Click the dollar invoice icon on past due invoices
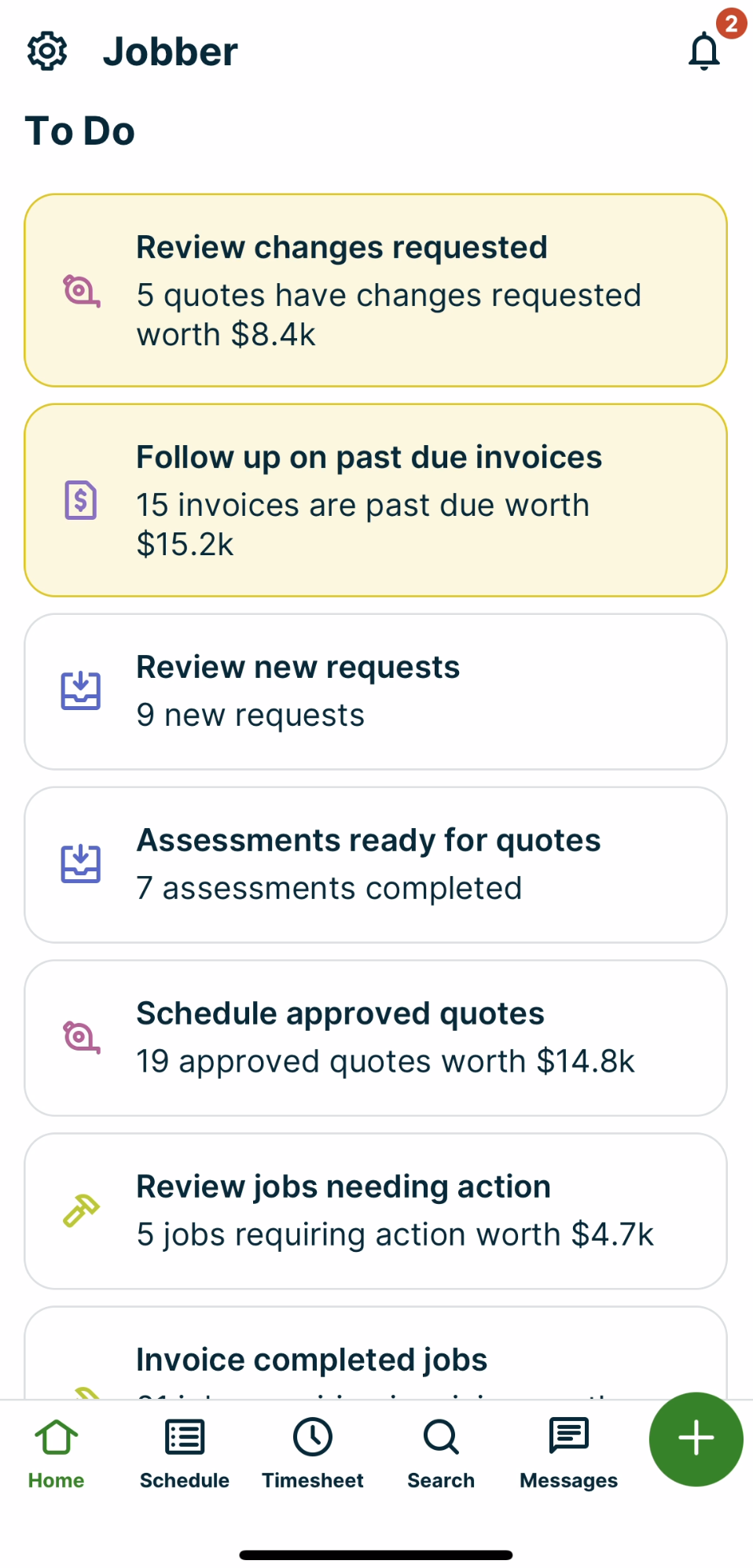 pos(81,499)
